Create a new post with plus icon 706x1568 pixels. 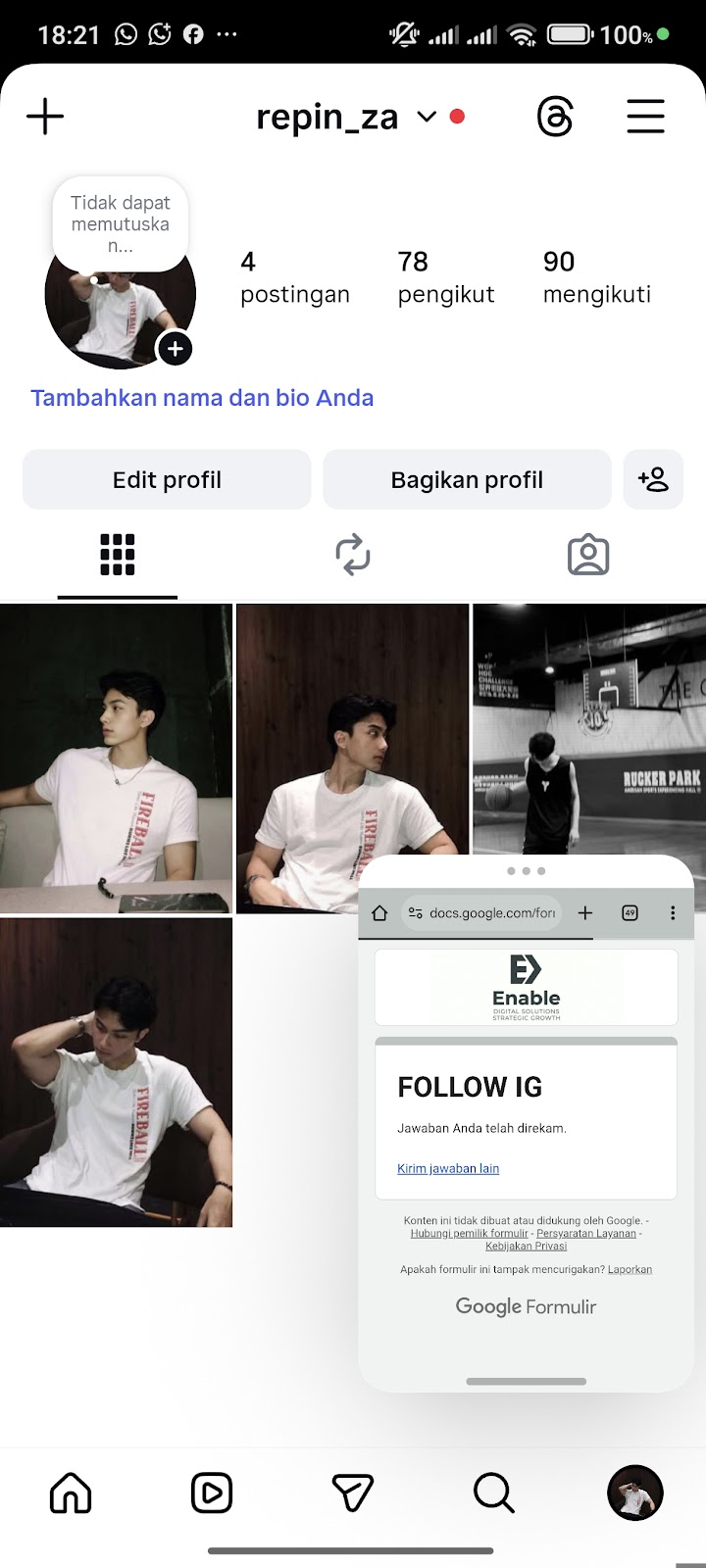[x=45, y=117]
